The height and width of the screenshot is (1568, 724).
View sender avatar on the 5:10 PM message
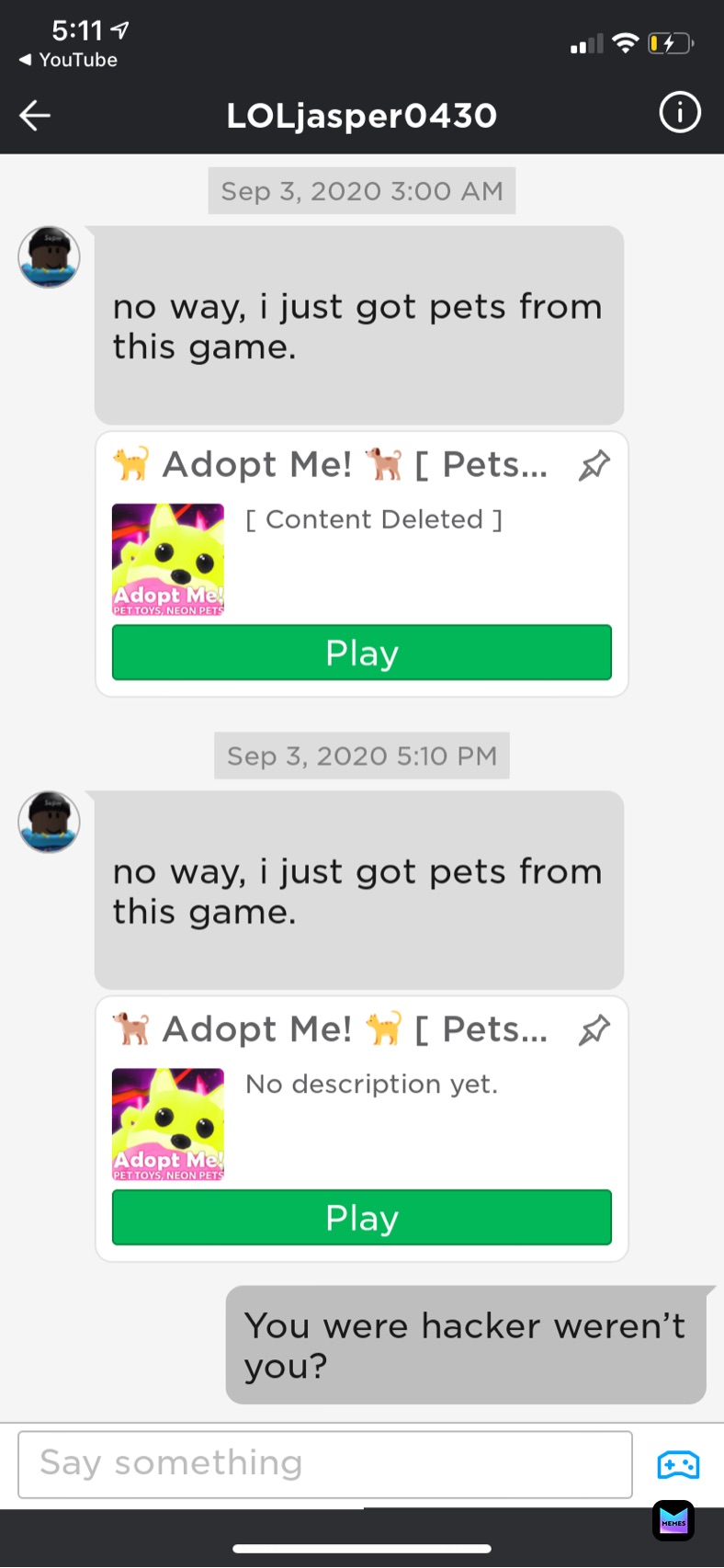[50, 822]
